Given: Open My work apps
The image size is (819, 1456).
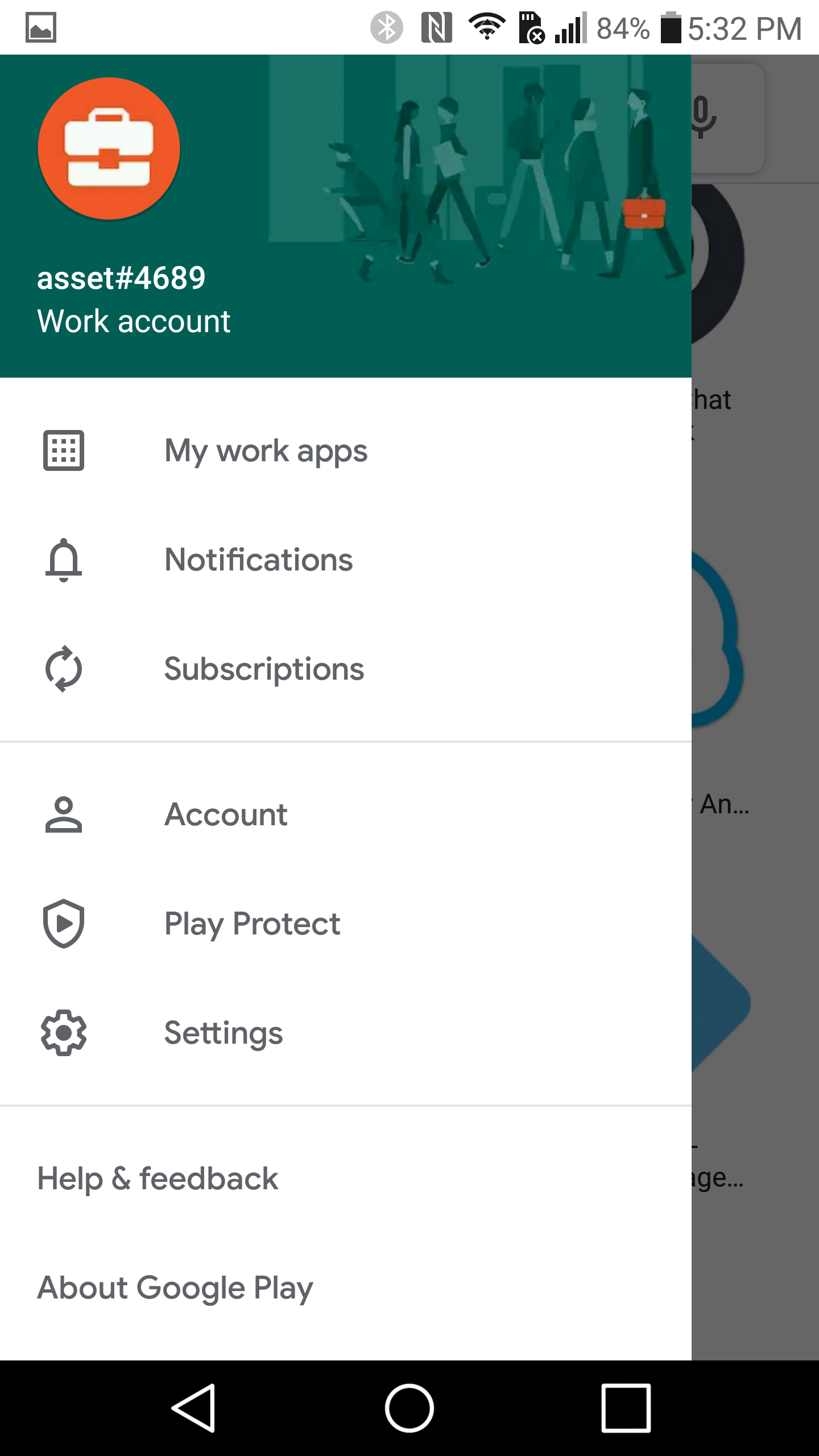Looking at the screenshot, I should (346, 450).
